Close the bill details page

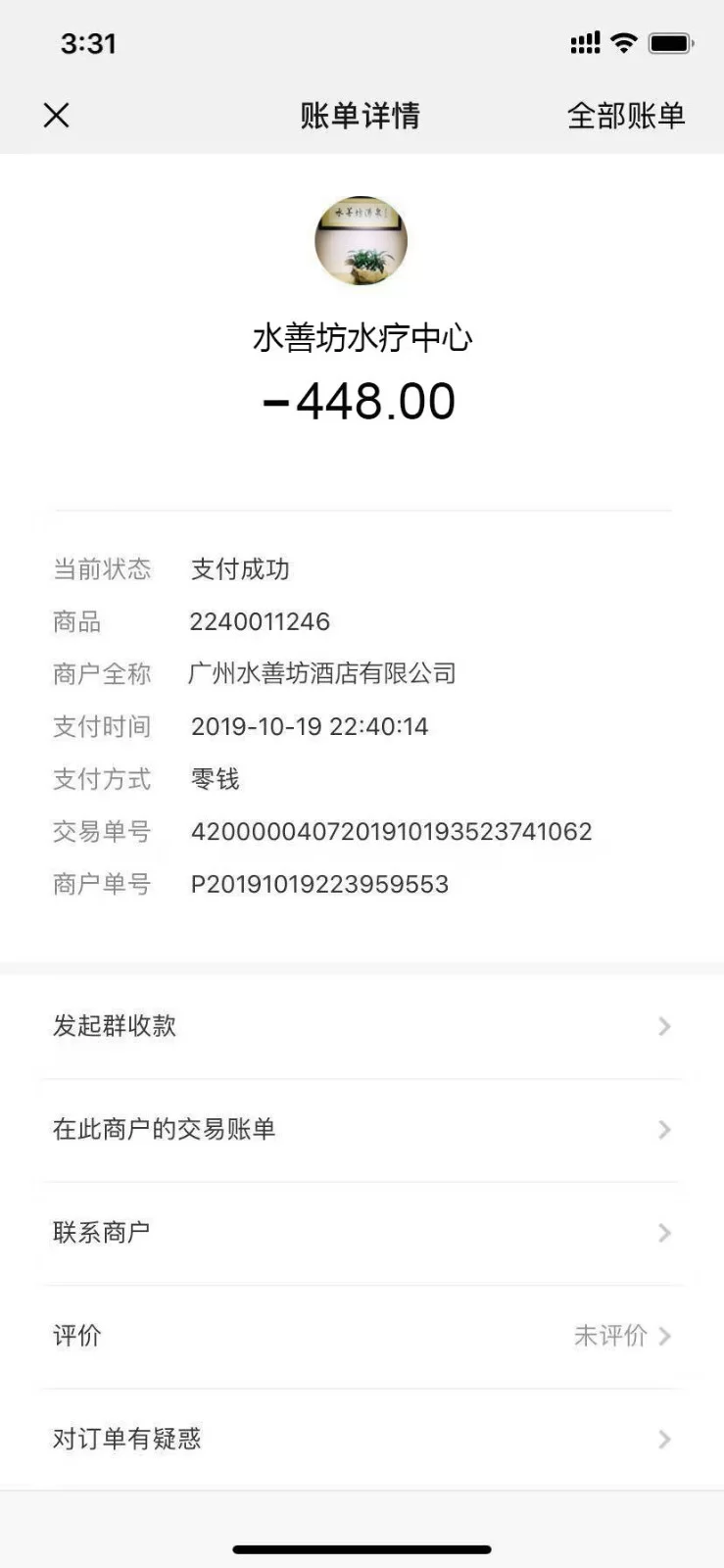tap(57, 116)
